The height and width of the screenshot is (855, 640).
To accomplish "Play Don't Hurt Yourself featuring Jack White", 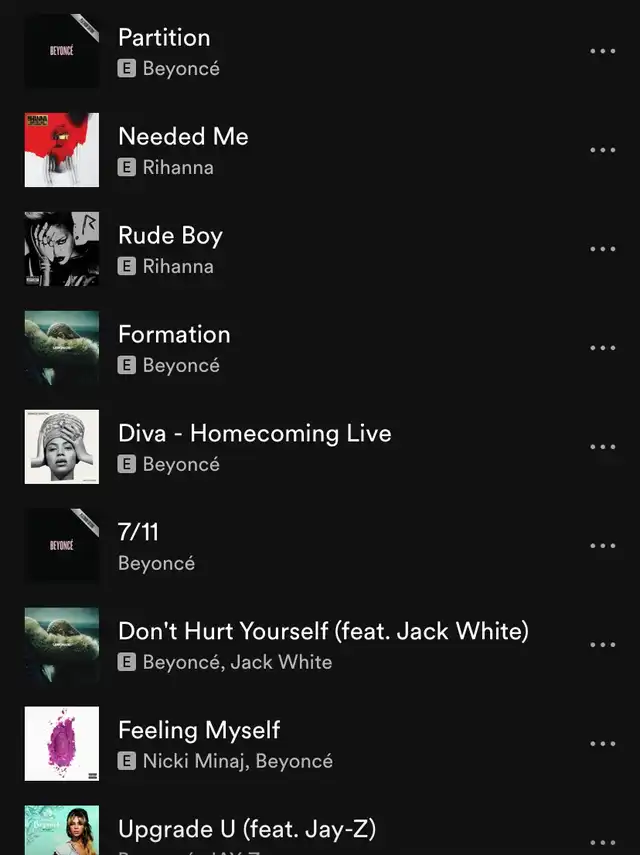I will [x=323, y=632].
